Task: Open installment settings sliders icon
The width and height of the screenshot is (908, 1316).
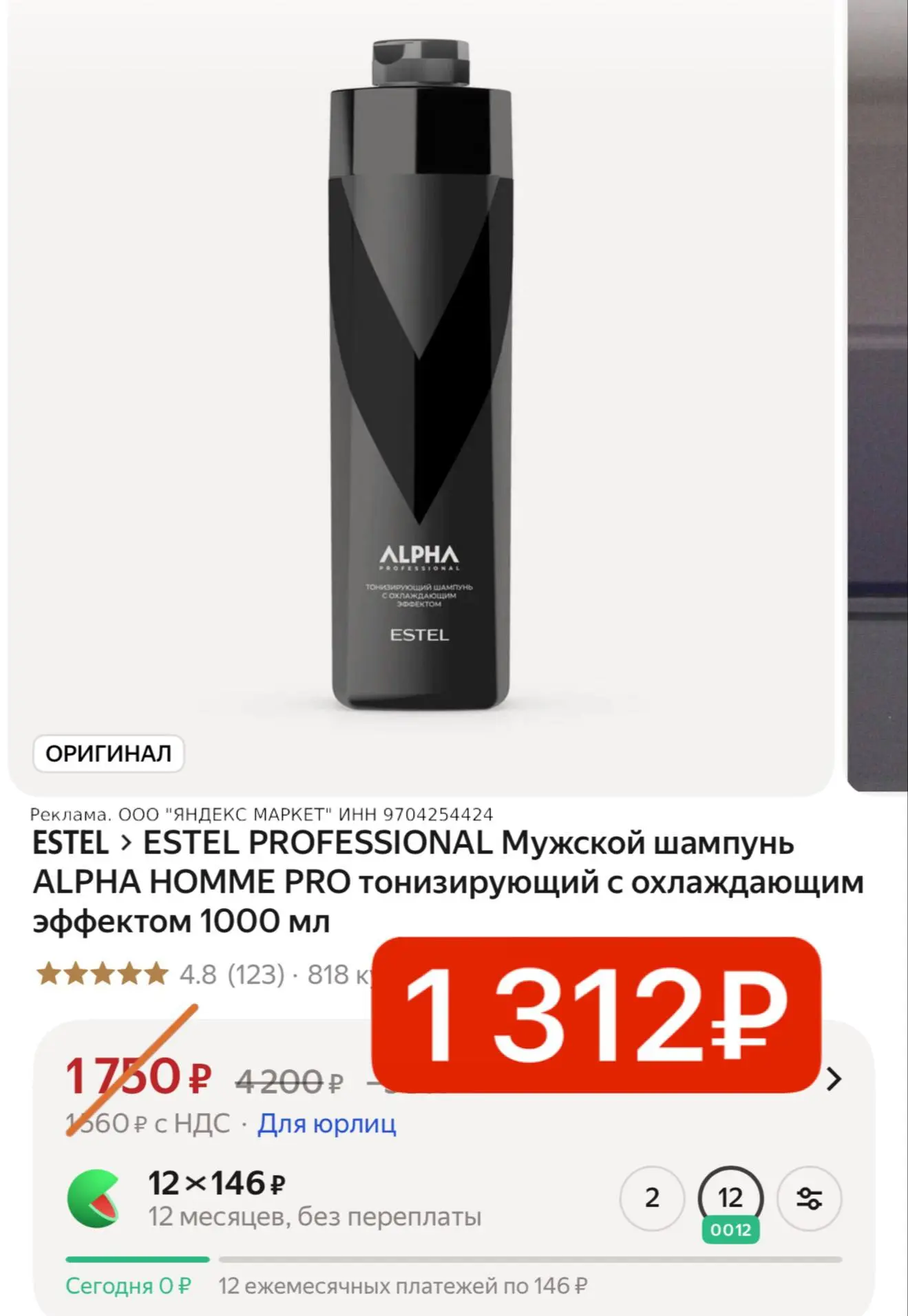Action: (809, 1198)
